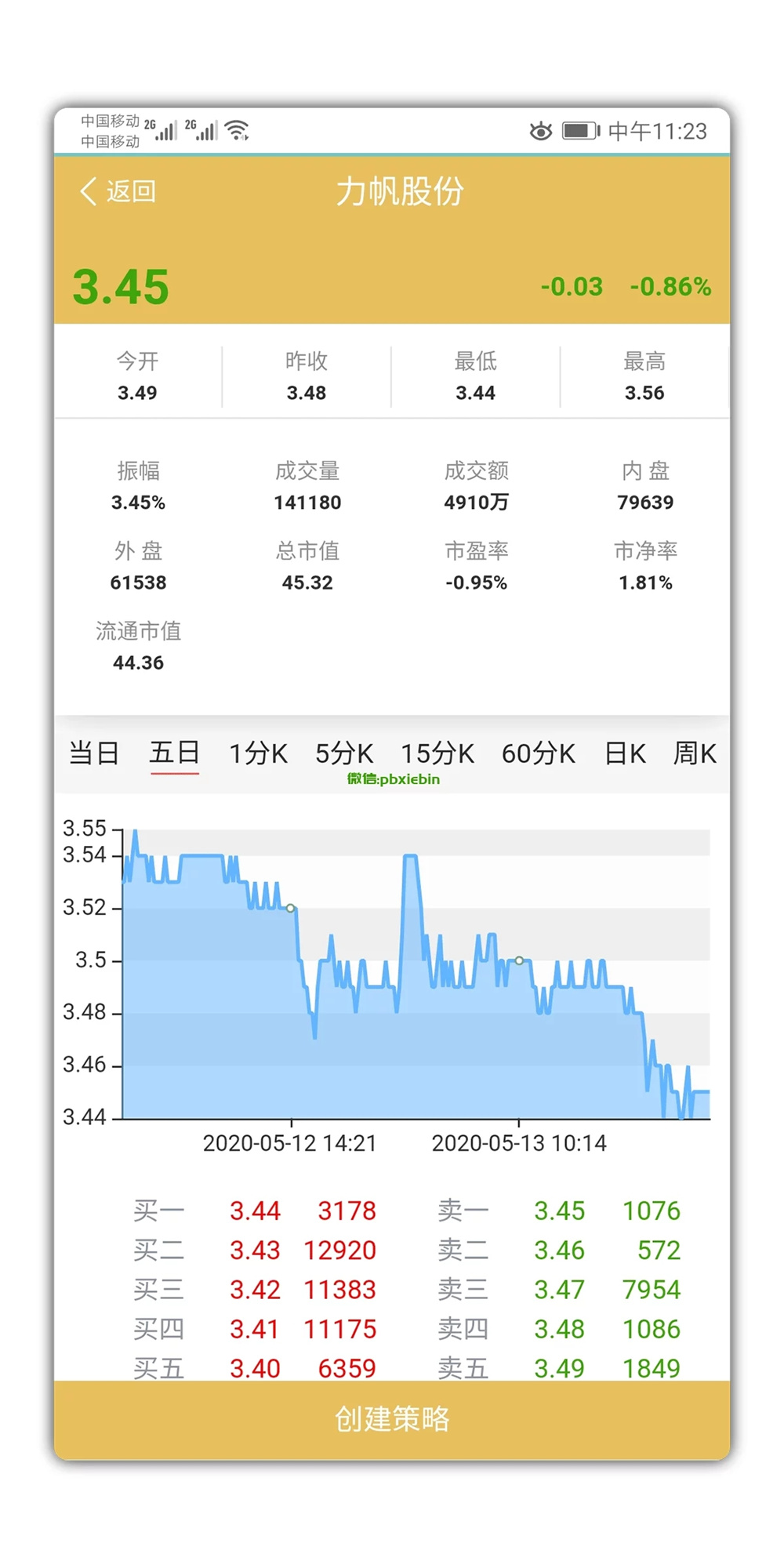Tap the eye icon in the status bar

coord(541,132)
